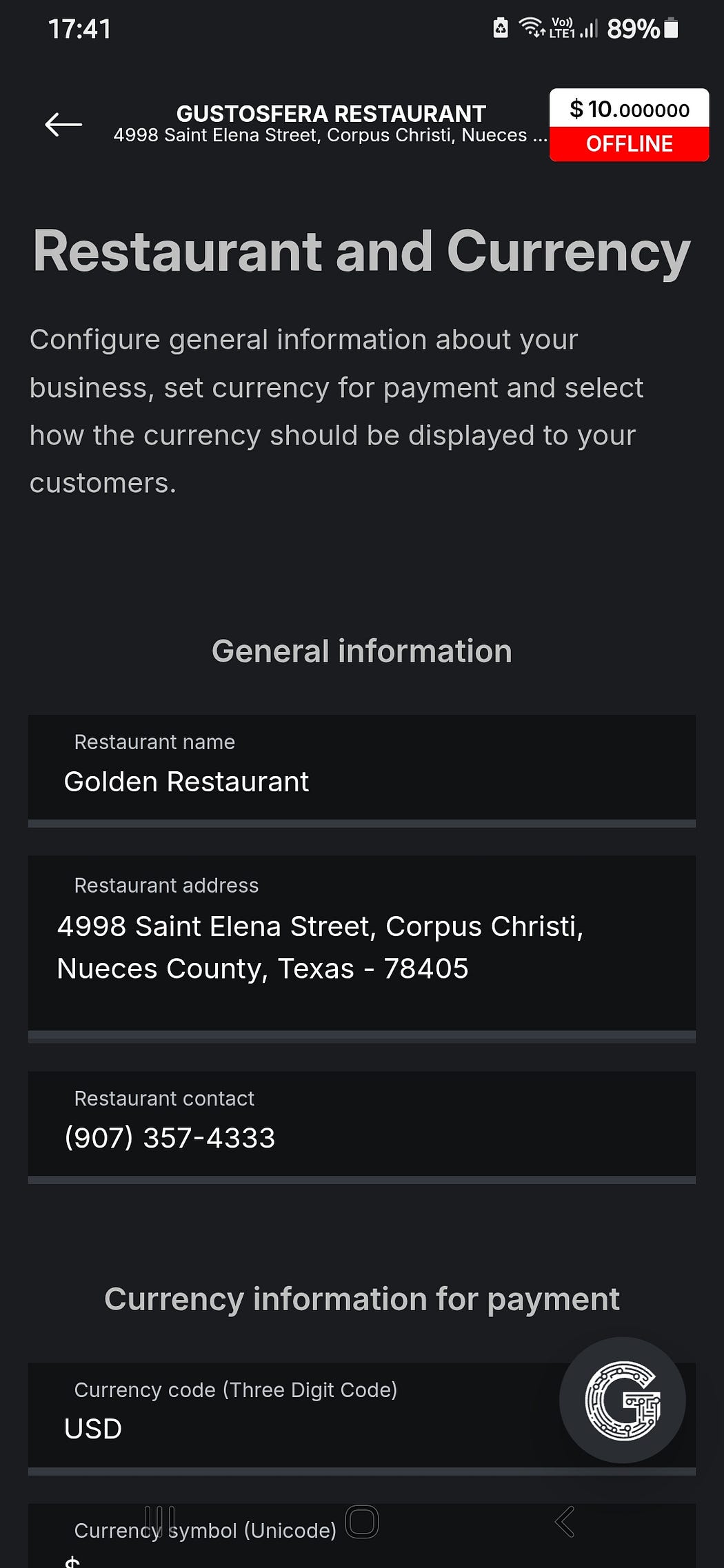Edit the Restaurant address field
The width and height of the screenshot is (724, 1568).
pos(361,948)
